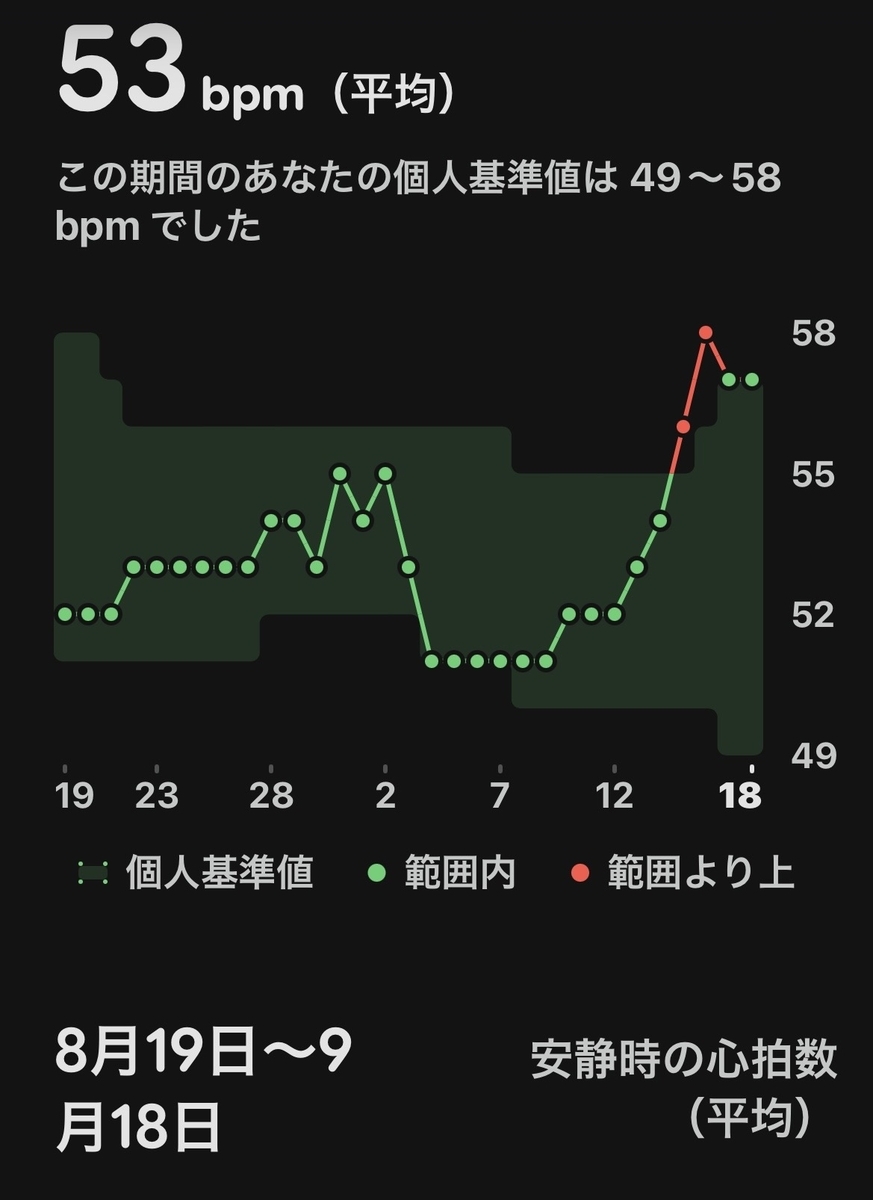Select the last green point above 18

click(752, 379)
